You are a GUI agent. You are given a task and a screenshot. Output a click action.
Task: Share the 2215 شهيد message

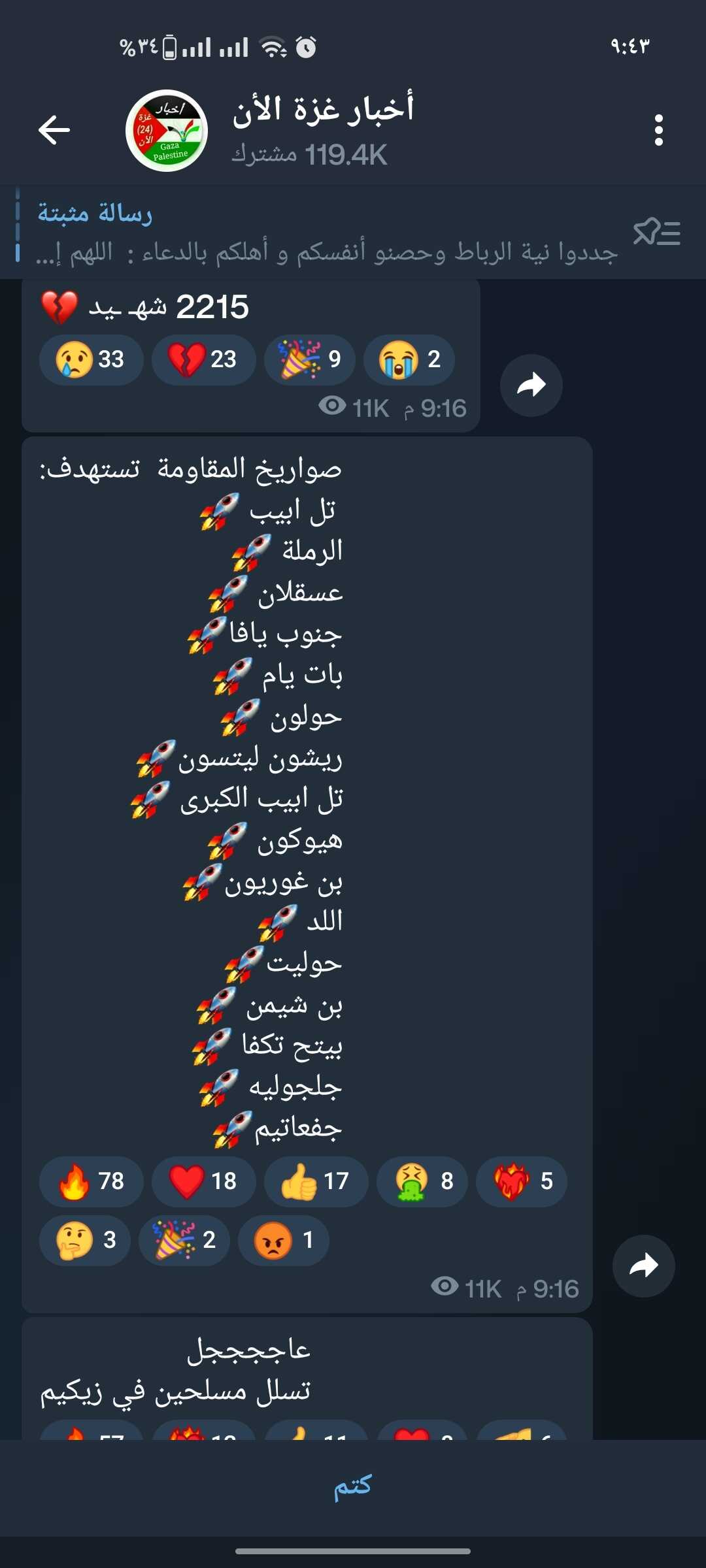click(x=531, y=385)
